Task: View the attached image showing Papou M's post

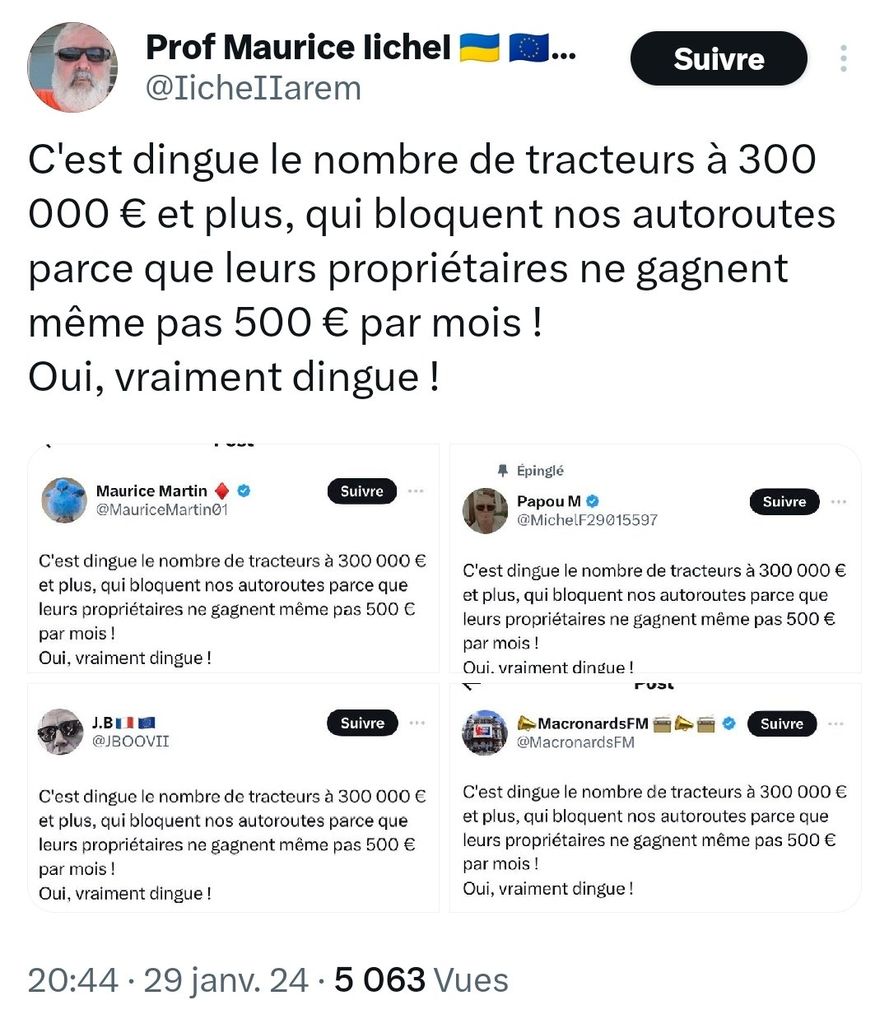Action: click(x=655, y=558)
